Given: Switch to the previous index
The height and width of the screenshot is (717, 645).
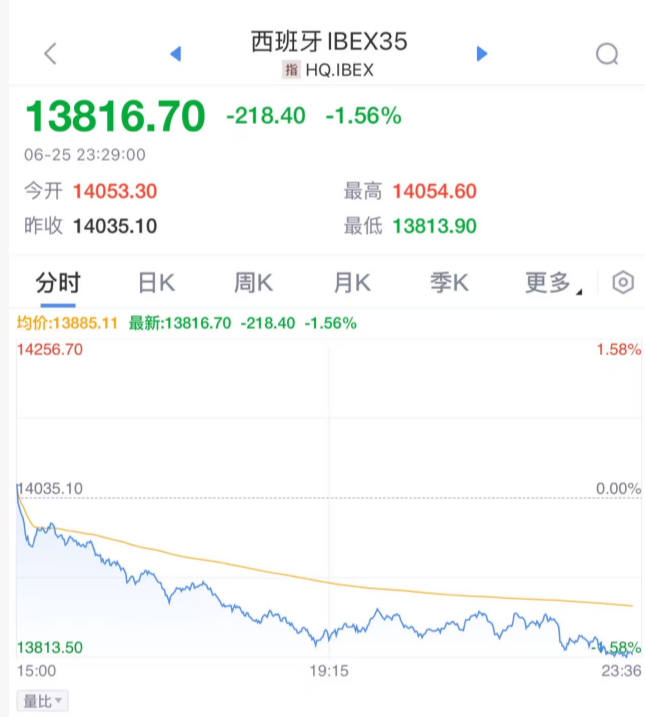Looking at the screenshot, I should click(x=176, y=54).
